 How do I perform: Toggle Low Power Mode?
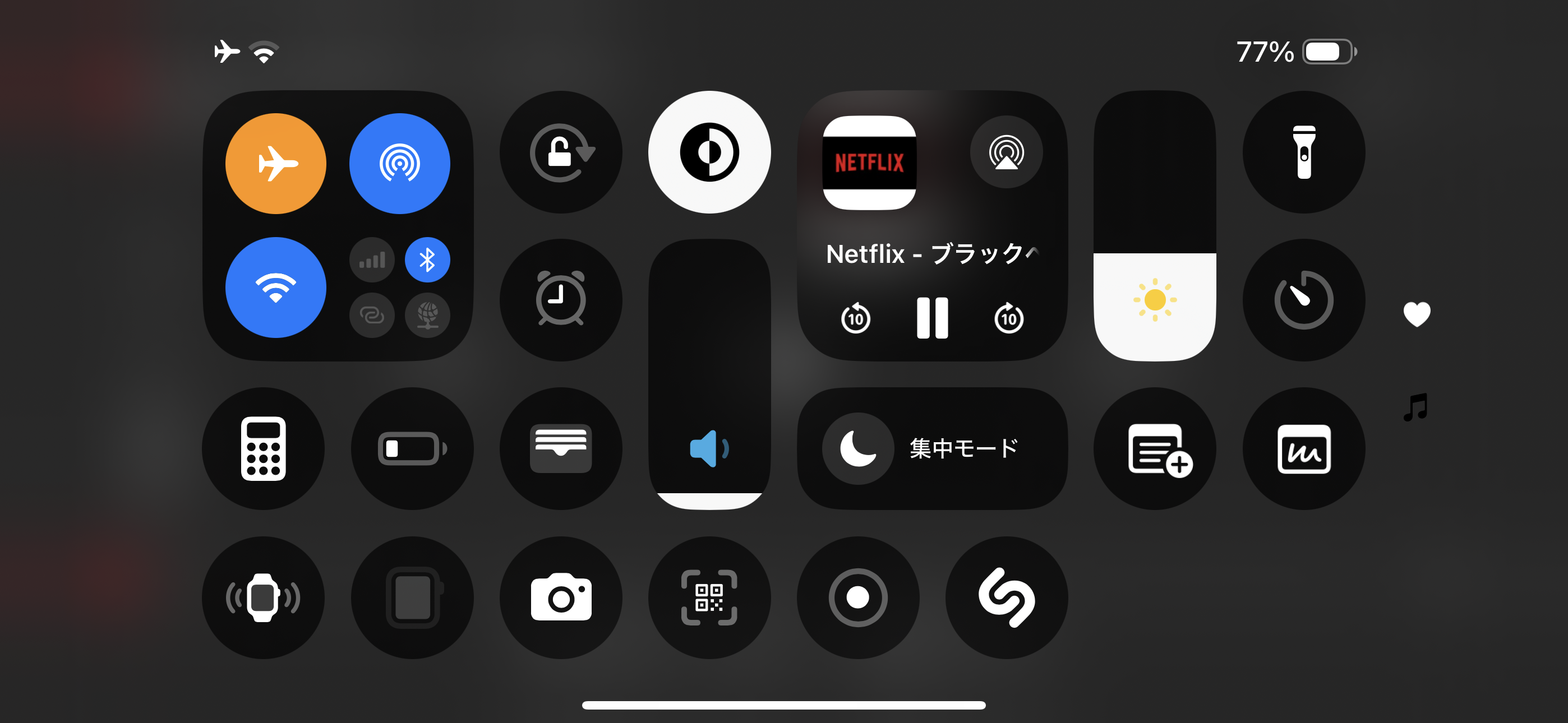412,448
